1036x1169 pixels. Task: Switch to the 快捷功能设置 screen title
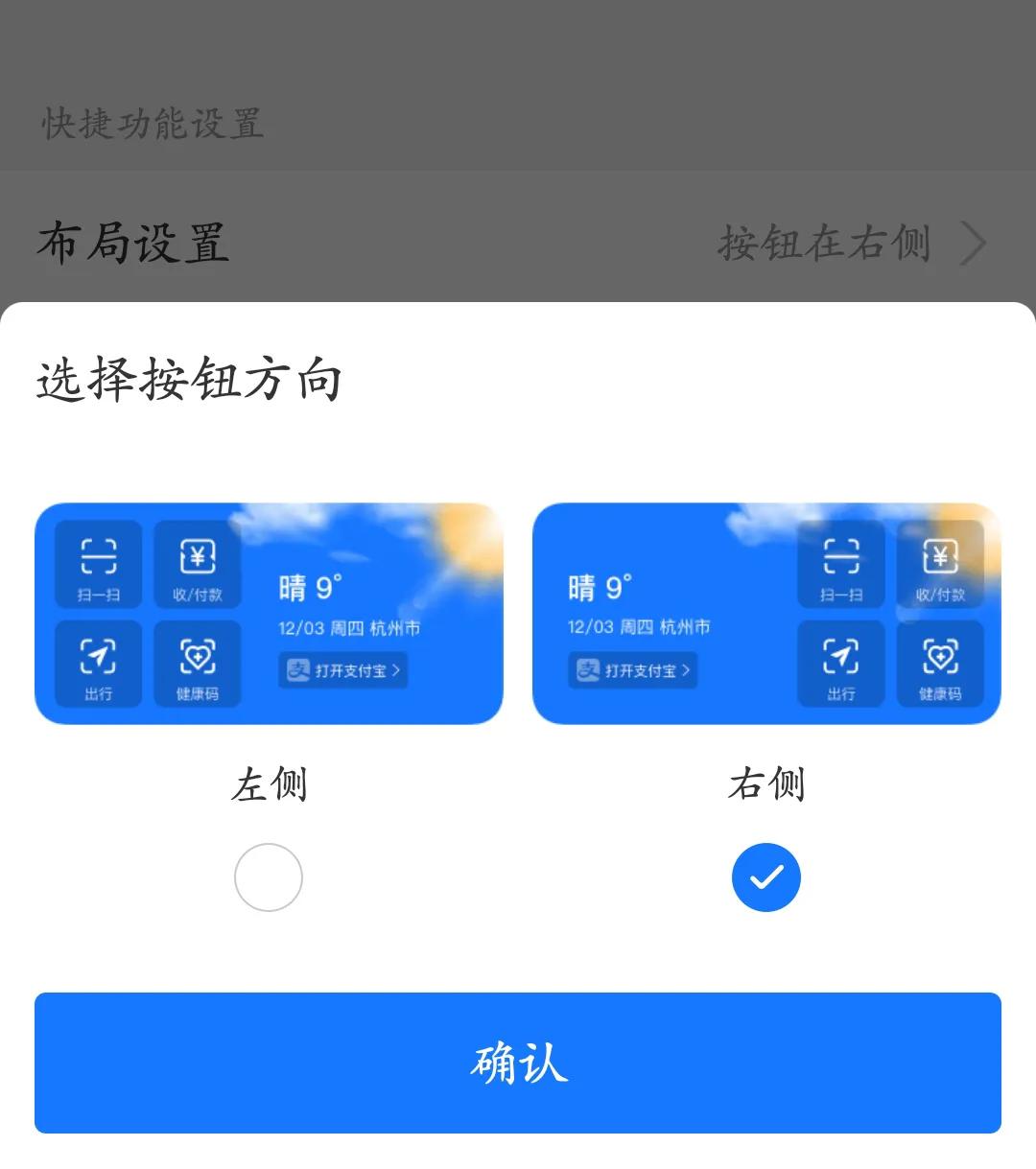(x=152, y=123)
